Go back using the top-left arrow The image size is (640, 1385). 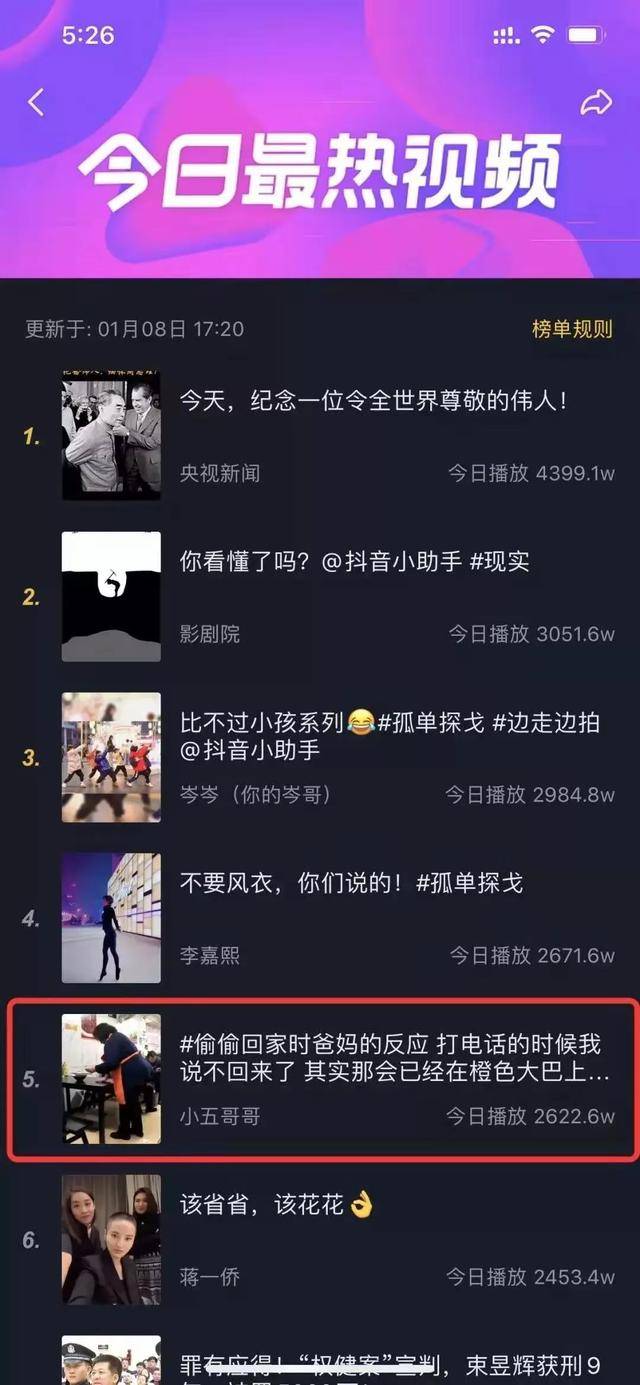36,101
